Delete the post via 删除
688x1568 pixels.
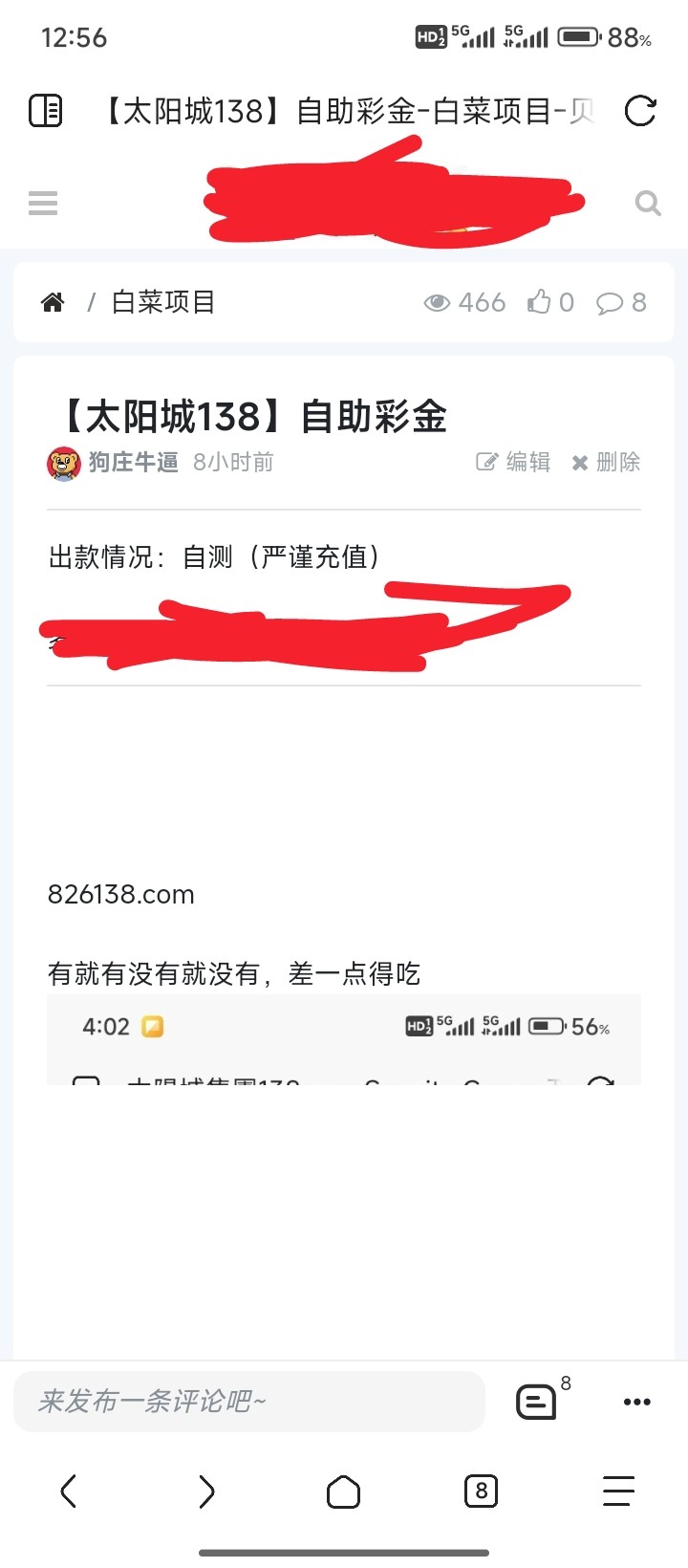coord(606,463)
